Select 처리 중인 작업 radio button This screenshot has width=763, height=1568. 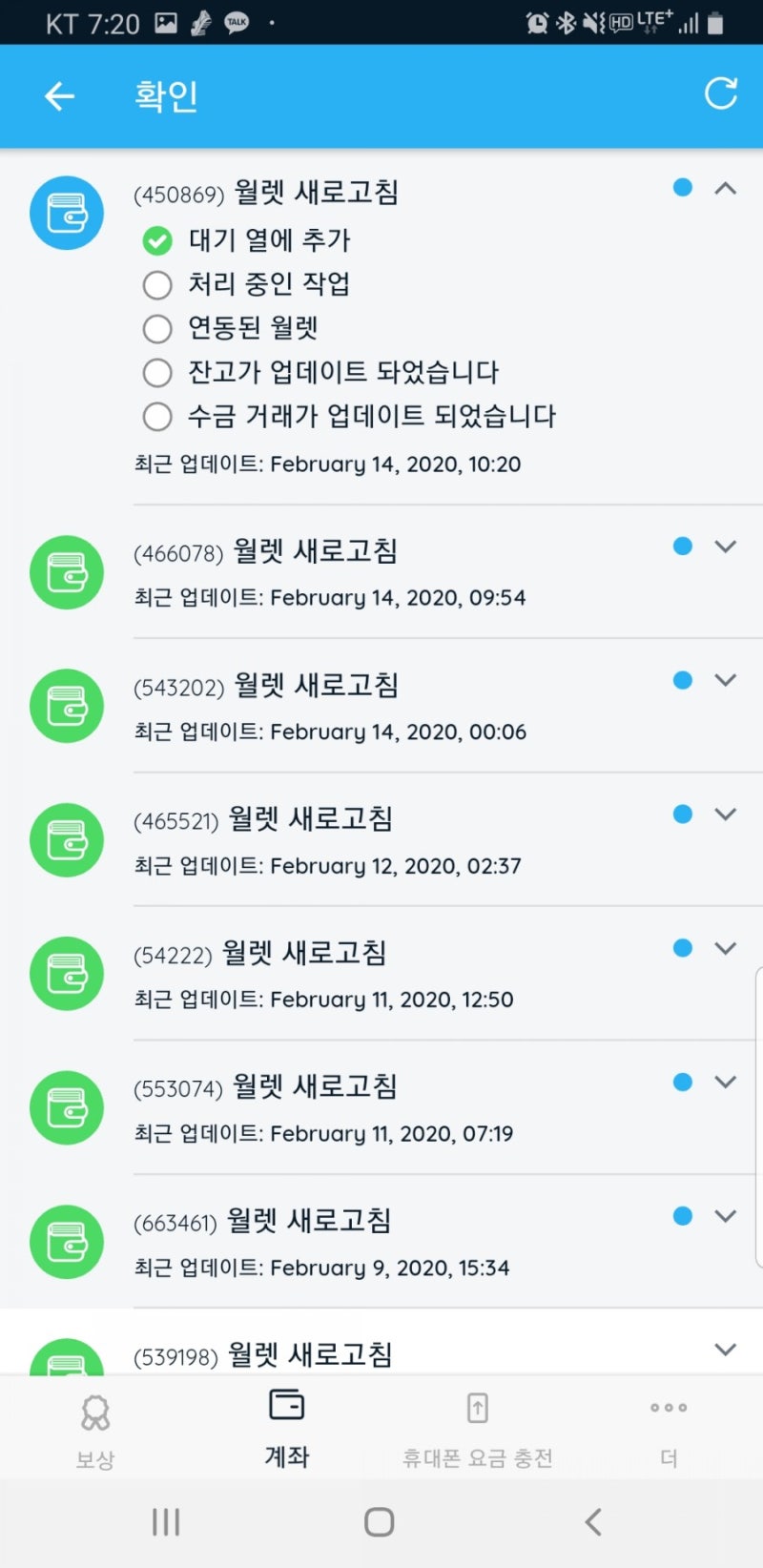tap(157, 284)
